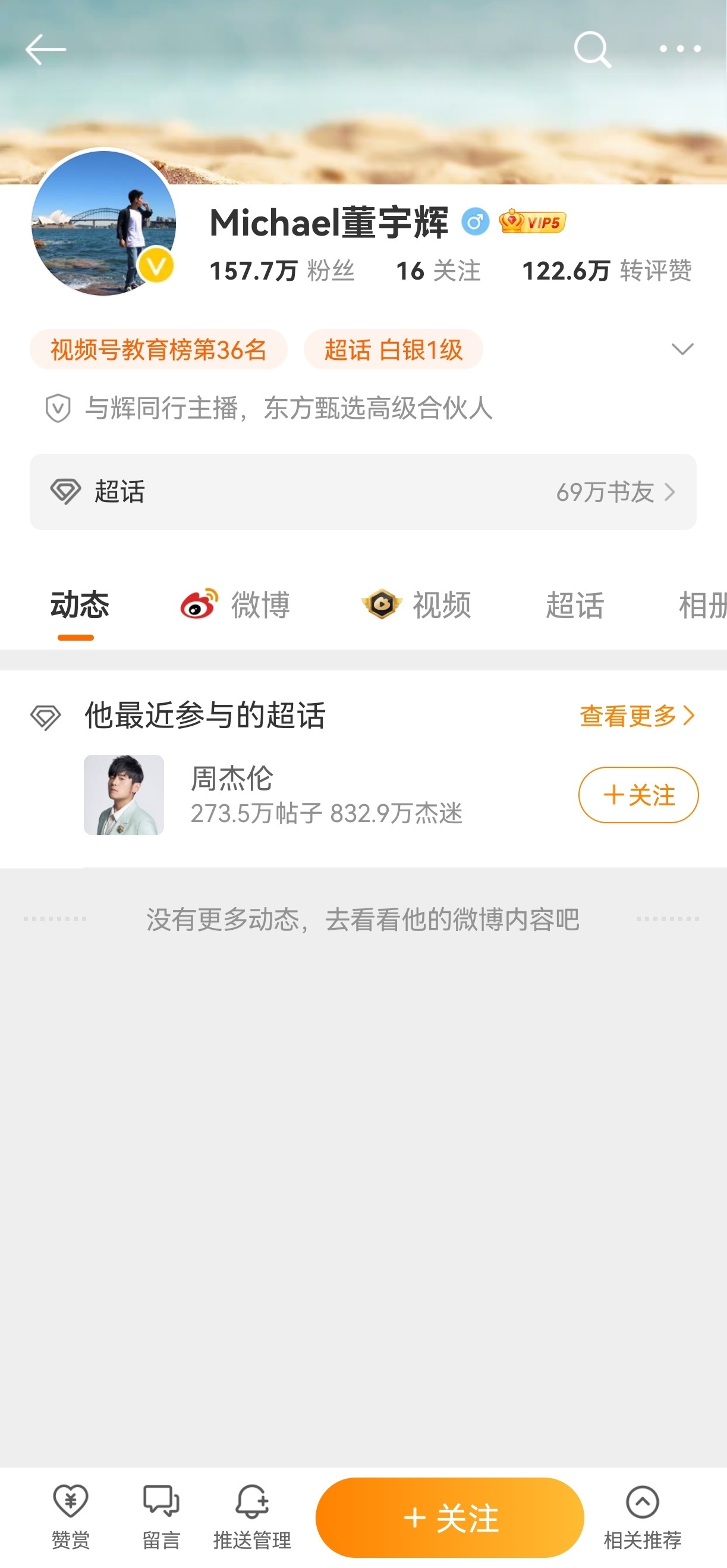Tap 查看更多 for recent super topics
Image resolution: width=727 pixels, height=1568 pixels.
(x=637, y=716)
